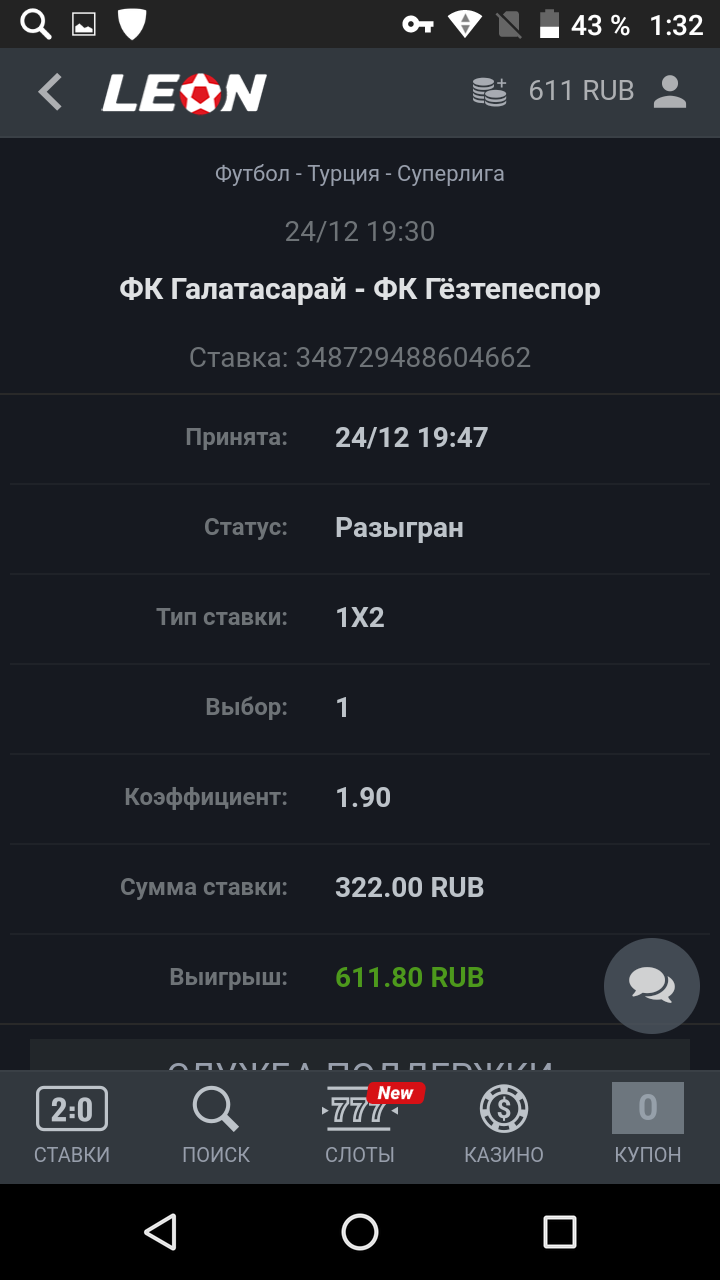The height and width of the screenshot is (1280, 720).
Task: Open account deposit via coins icon
Action: 489,91
